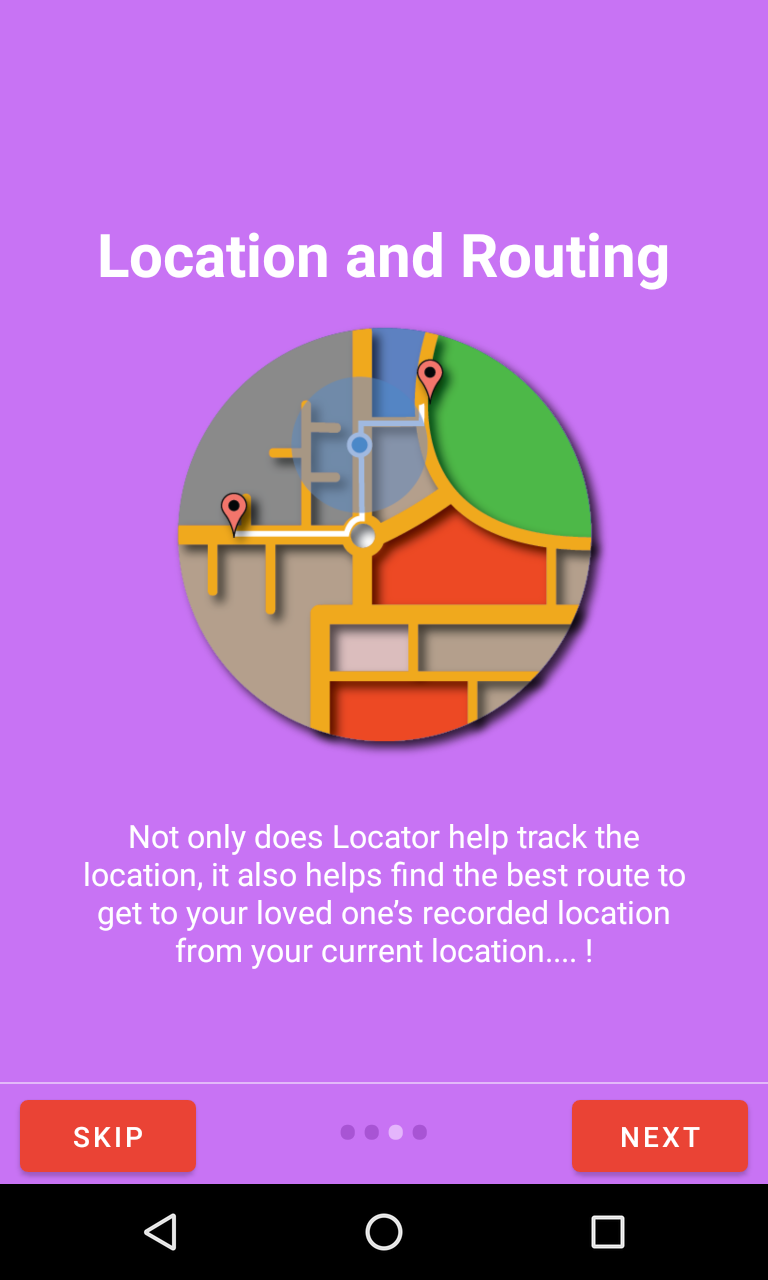Open the recent apps overview
Viewport: 768px width, 1280px height.
[x=608, y=1232]
